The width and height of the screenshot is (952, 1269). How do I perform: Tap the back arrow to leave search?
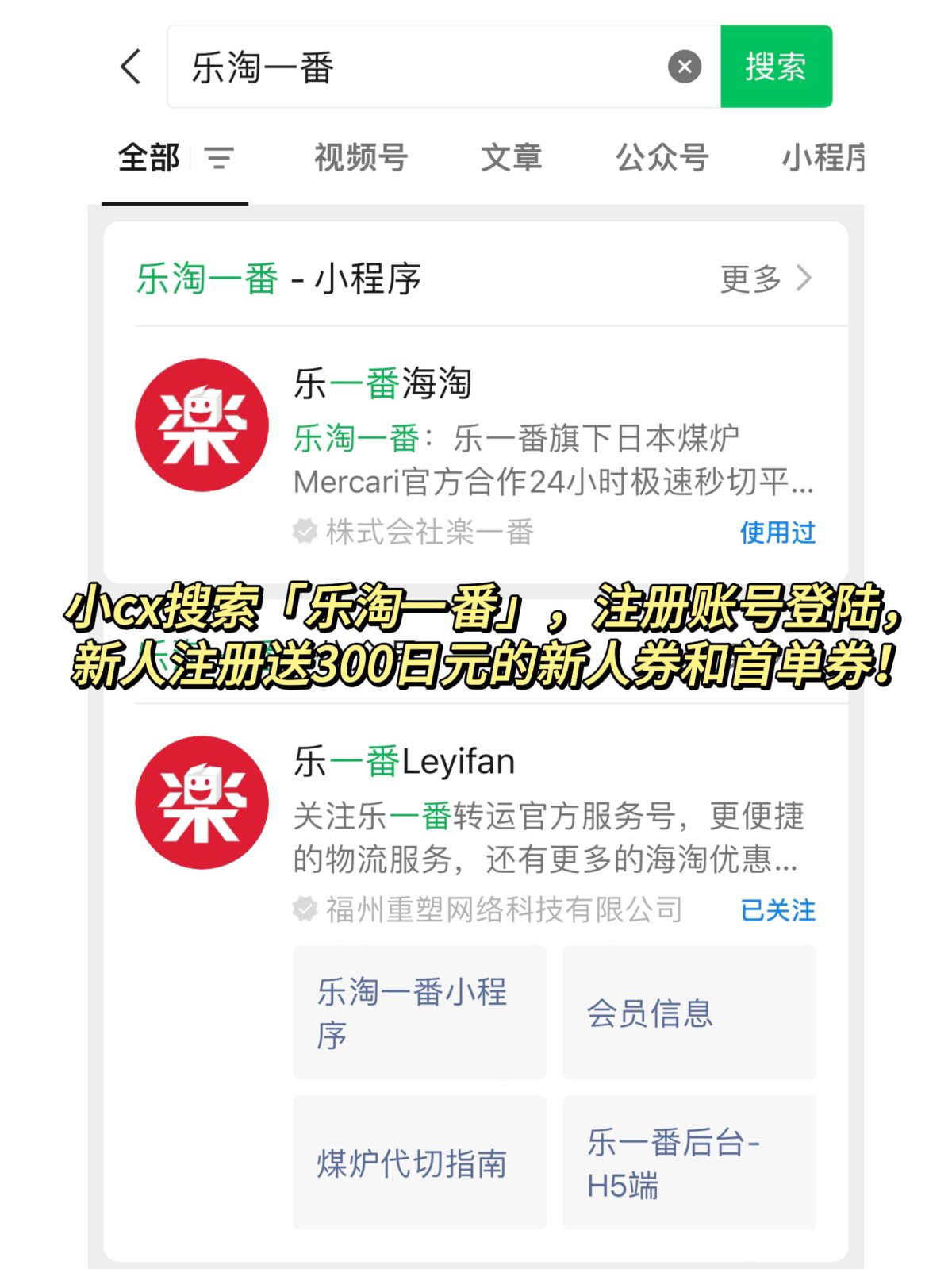click(x=129, y=67)
